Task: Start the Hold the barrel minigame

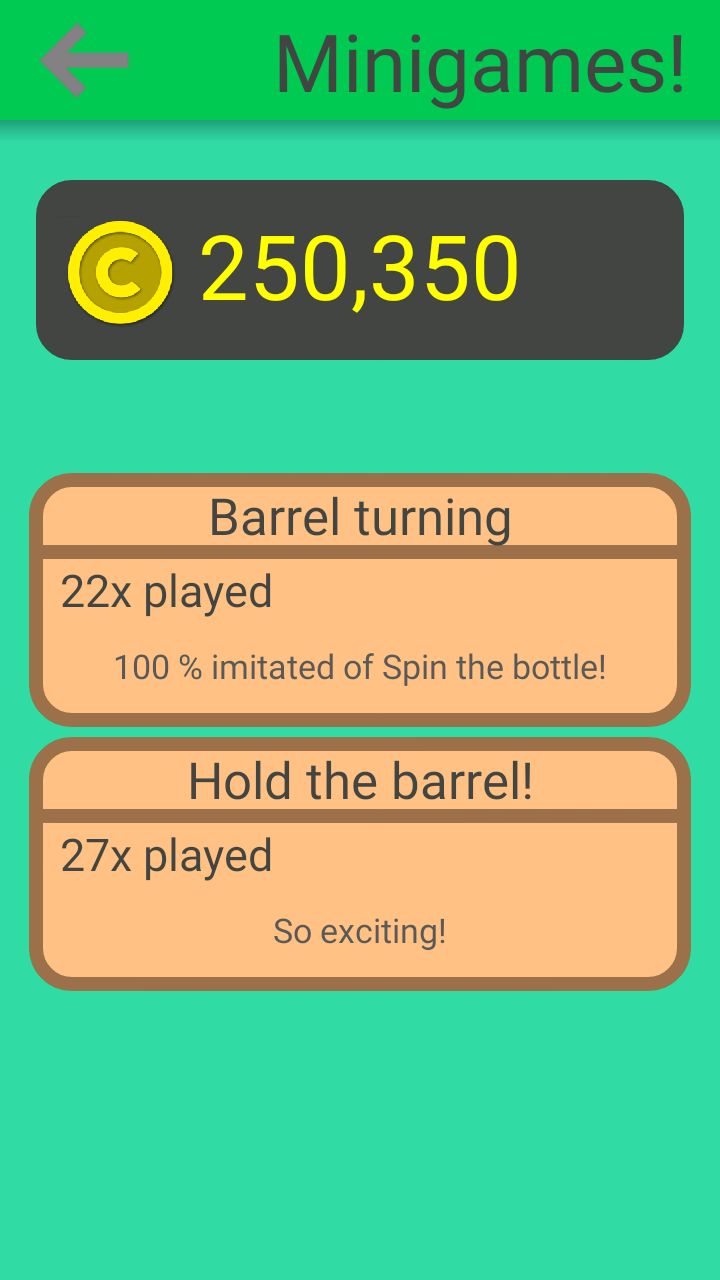Action: tap(360, 862)
